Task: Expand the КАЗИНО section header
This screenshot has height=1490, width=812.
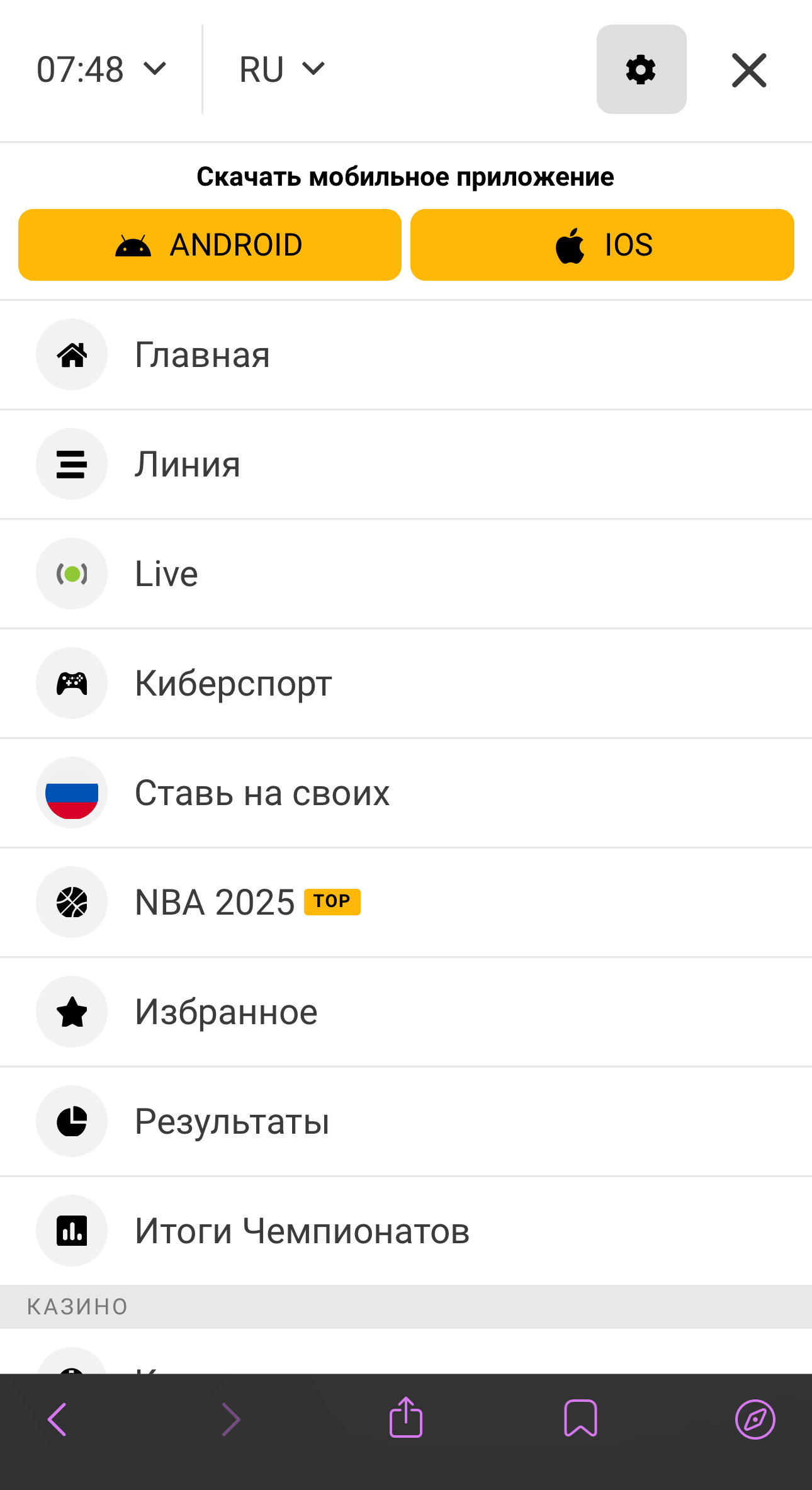Action: pyautogui.click(x=77, y=1306)
